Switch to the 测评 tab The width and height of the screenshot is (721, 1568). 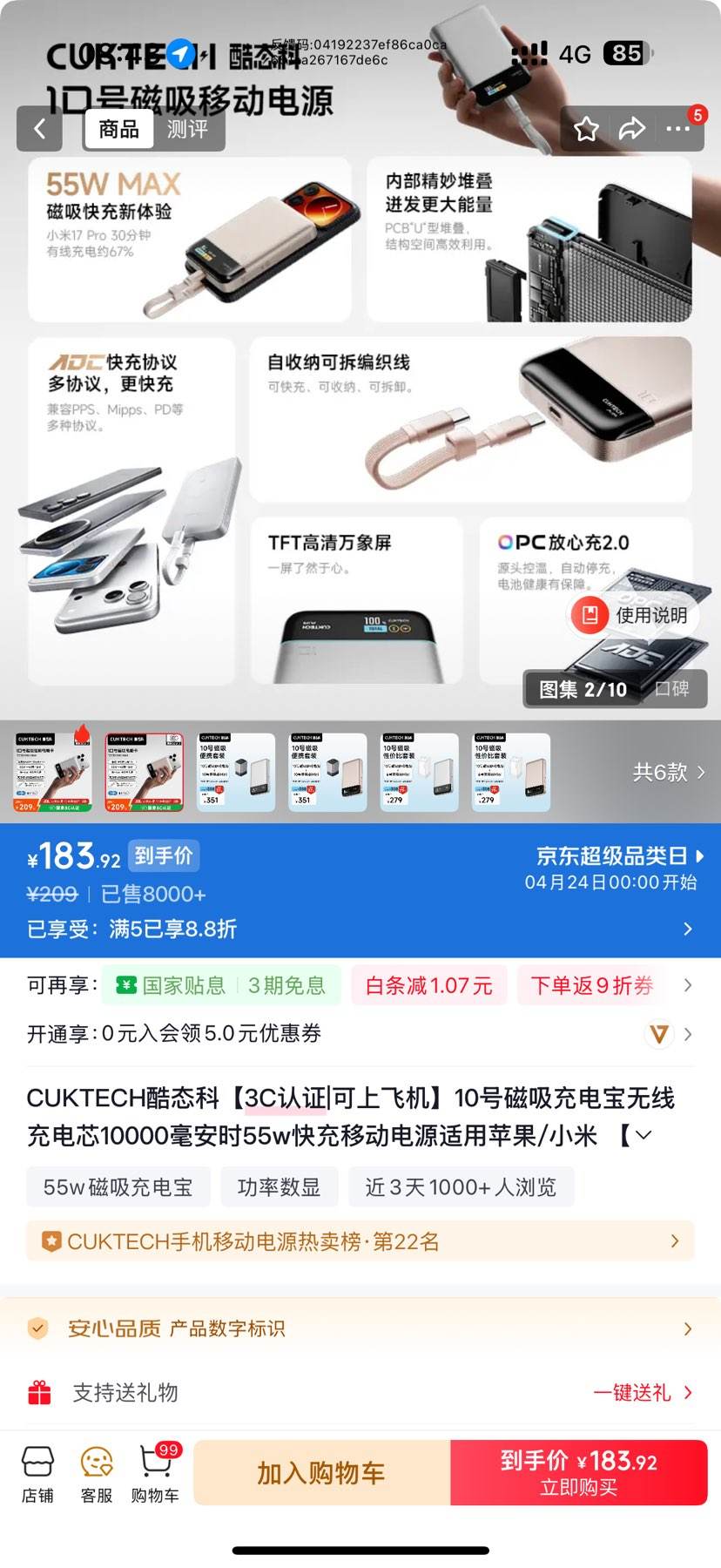(188, 128)
